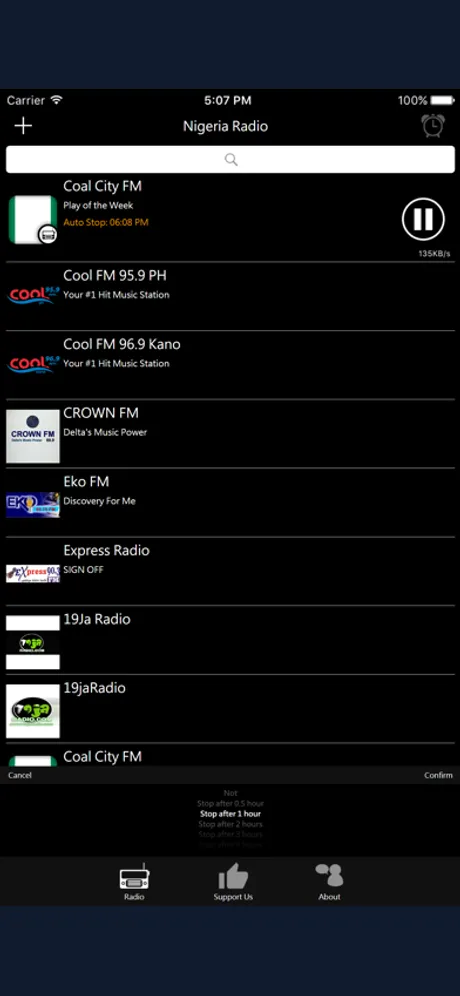Pause the Coal City FM stream
This screenshot has width=460, height=996.
point(423,219)
